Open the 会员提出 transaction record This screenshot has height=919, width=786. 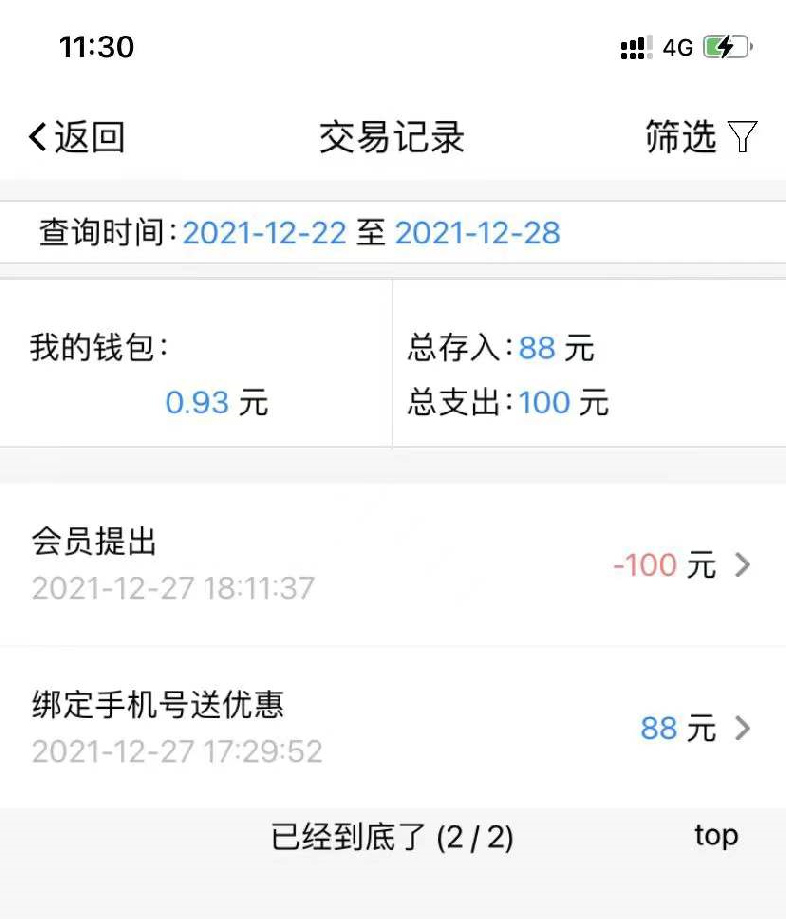point(392,565)
